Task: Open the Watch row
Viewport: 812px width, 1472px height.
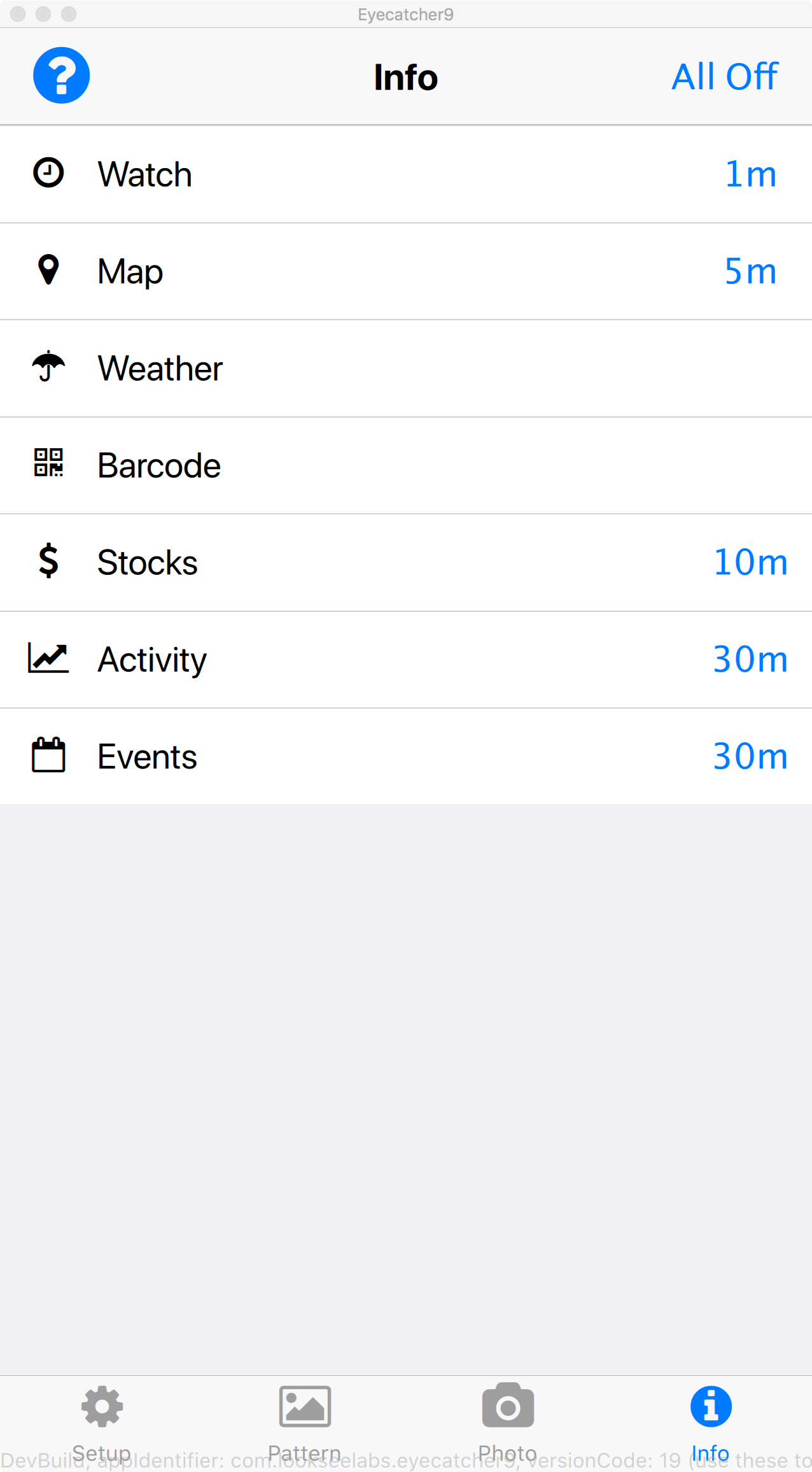Action: 406,174
